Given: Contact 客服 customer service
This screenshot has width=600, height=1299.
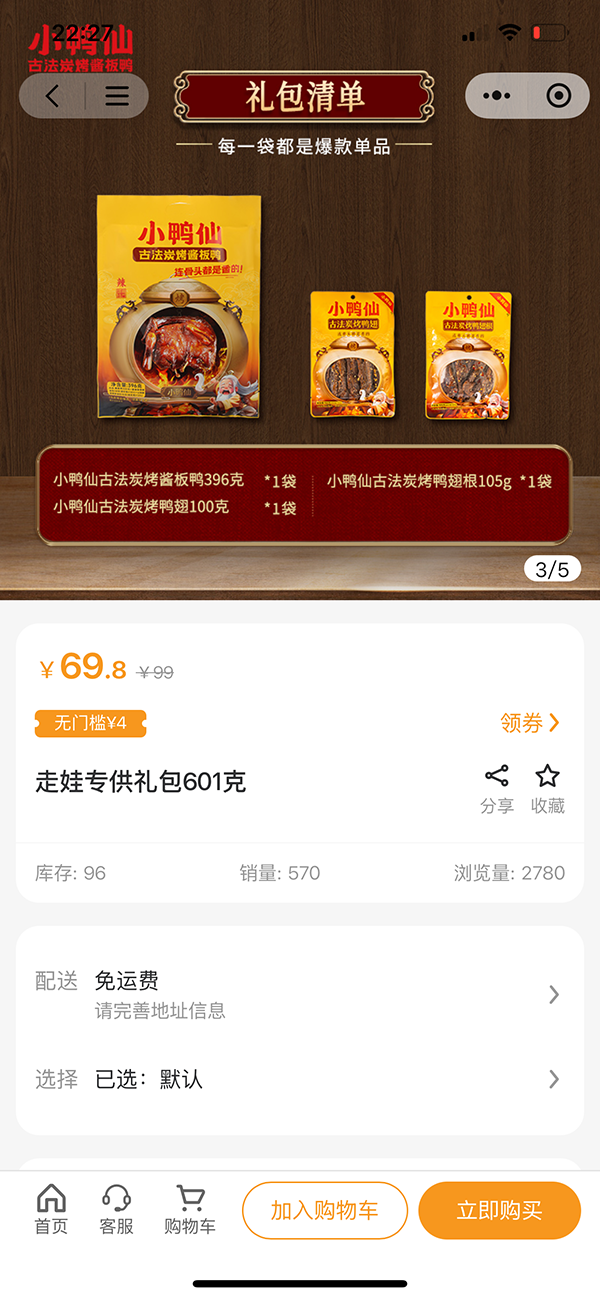Looking at the screenshot, I should 117,1209.
